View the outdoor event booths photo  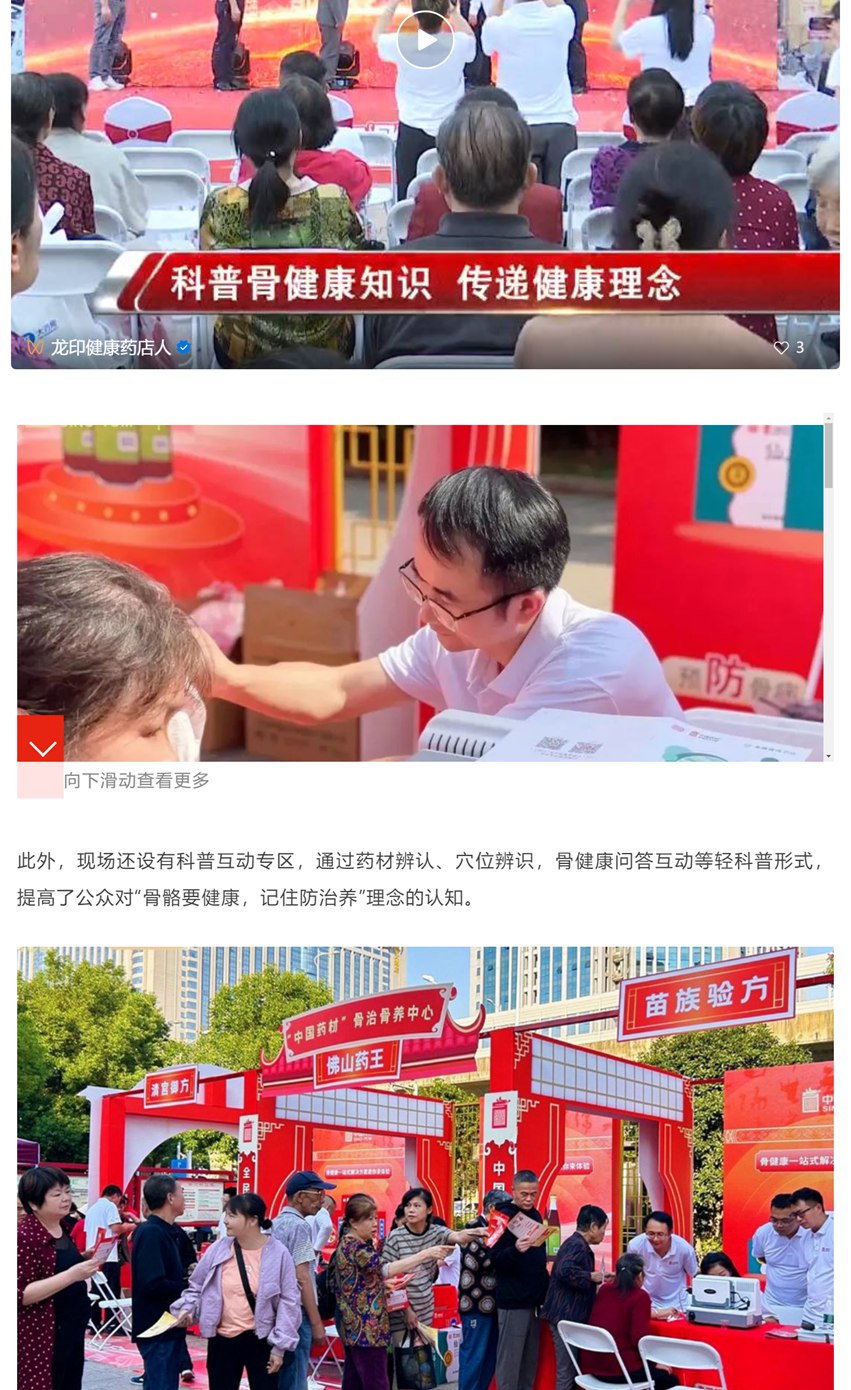(425, 1167)
